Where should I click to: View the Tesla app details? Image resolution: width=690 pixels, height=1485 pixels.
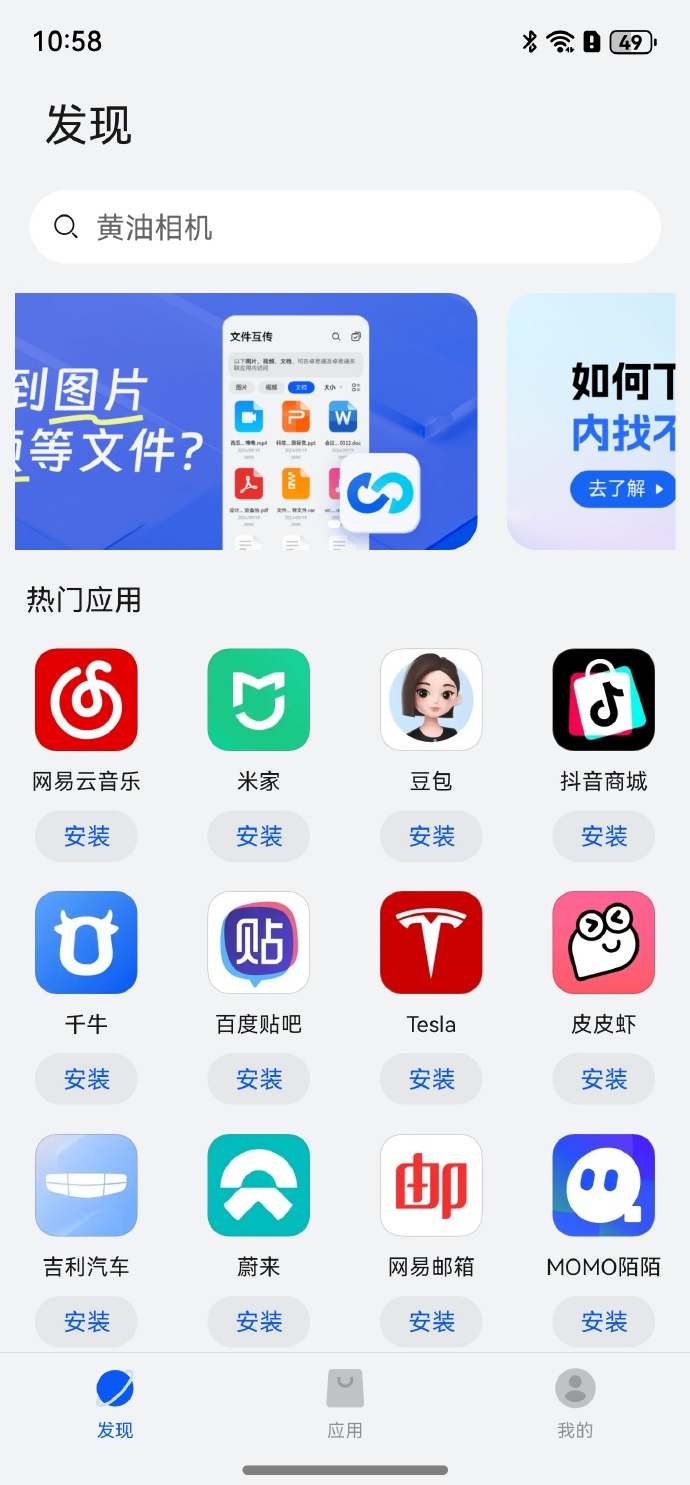click(431, 942)
